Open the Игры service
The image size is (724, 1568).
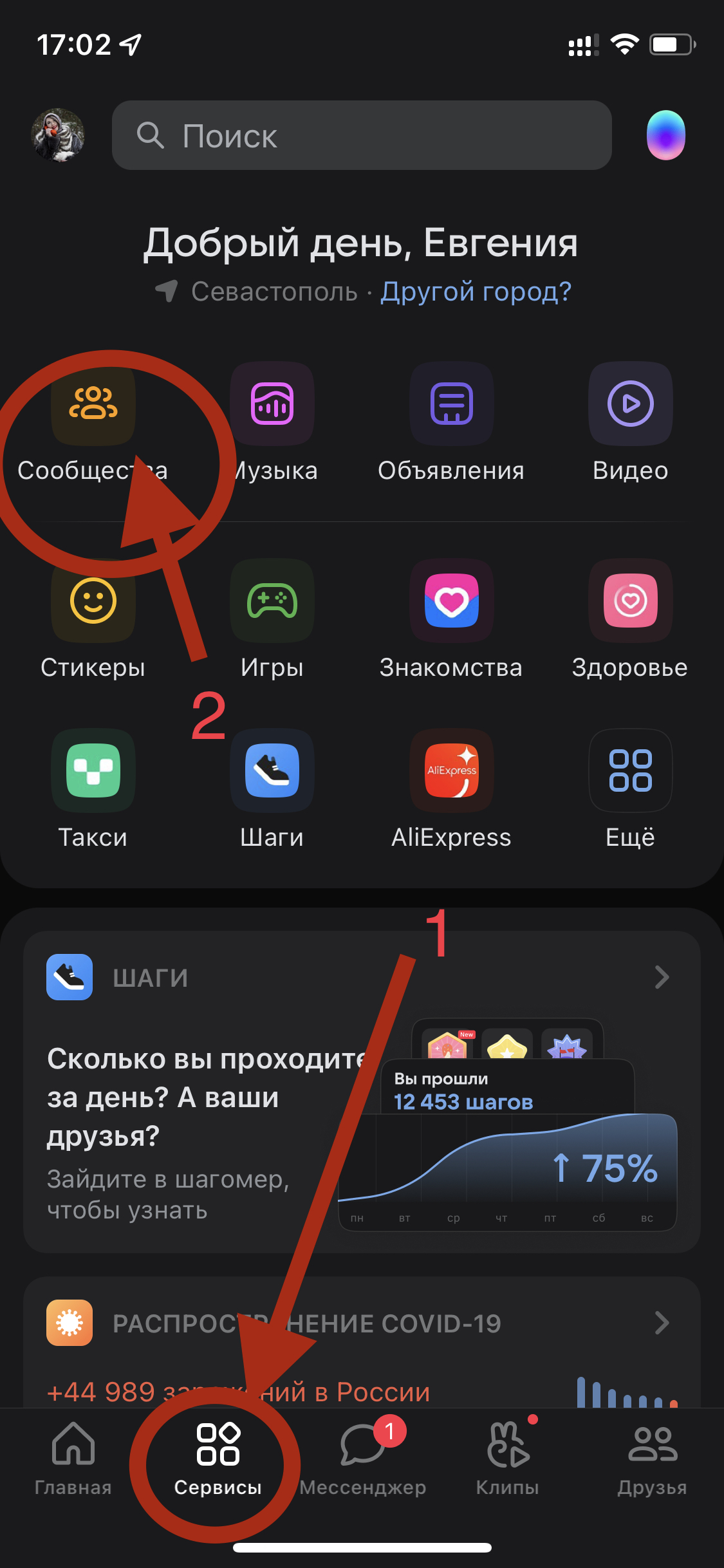click(272, 601)
